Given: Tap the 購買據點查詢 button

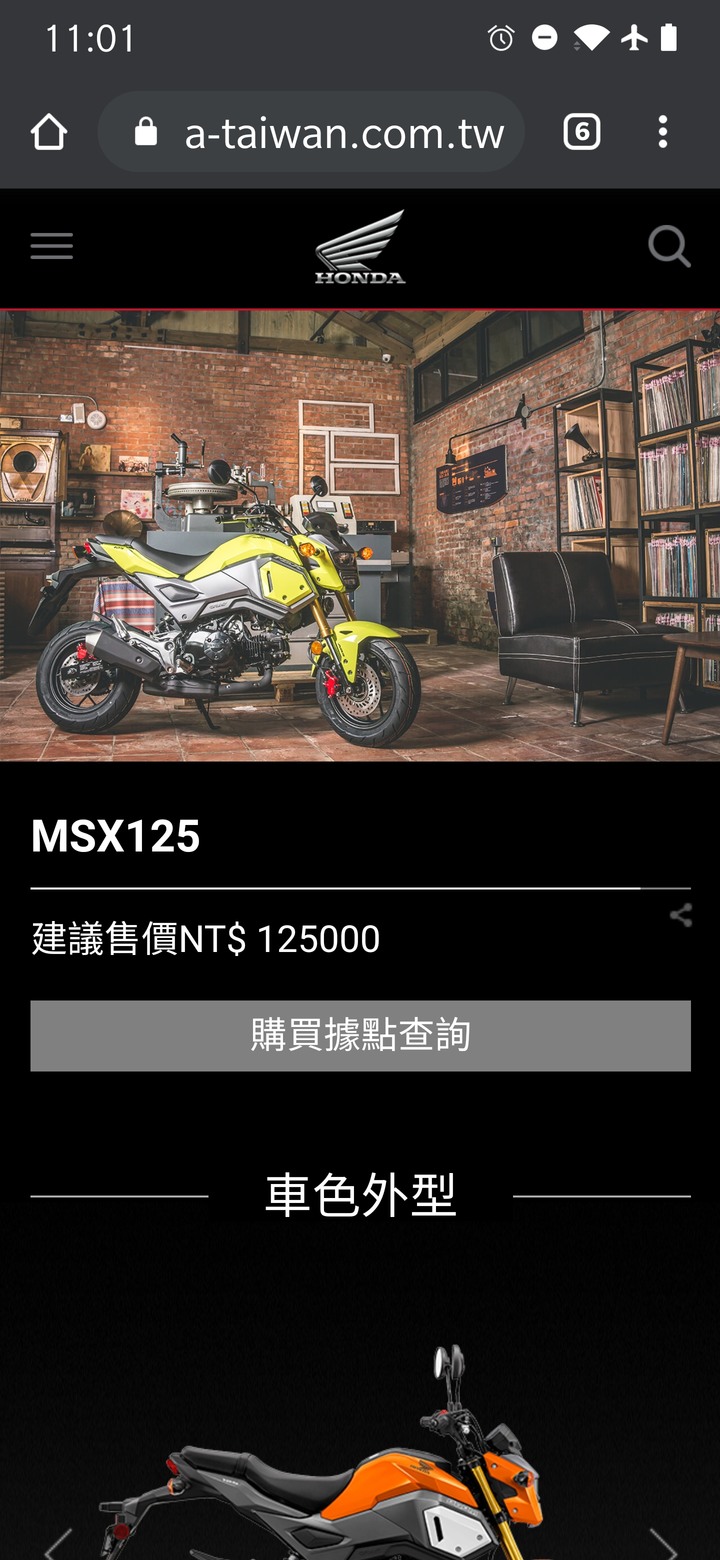Looking at the screenshot, I should point(360,1035).
